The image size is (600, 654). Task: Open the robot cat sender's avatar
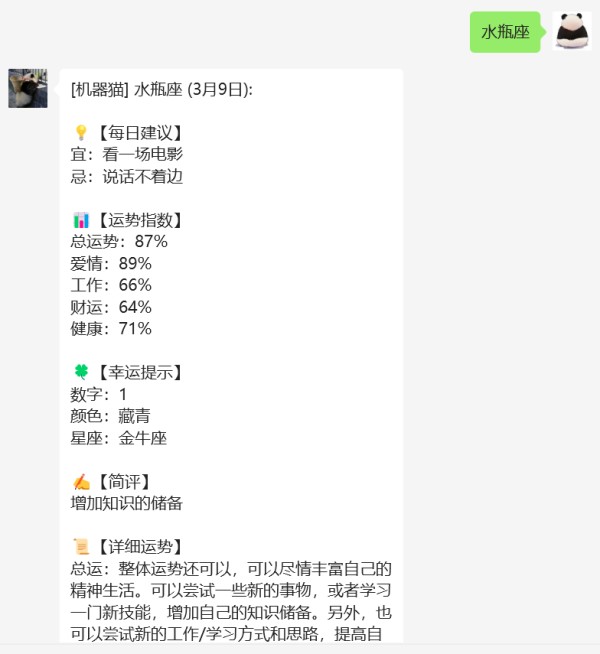[28, 89]
